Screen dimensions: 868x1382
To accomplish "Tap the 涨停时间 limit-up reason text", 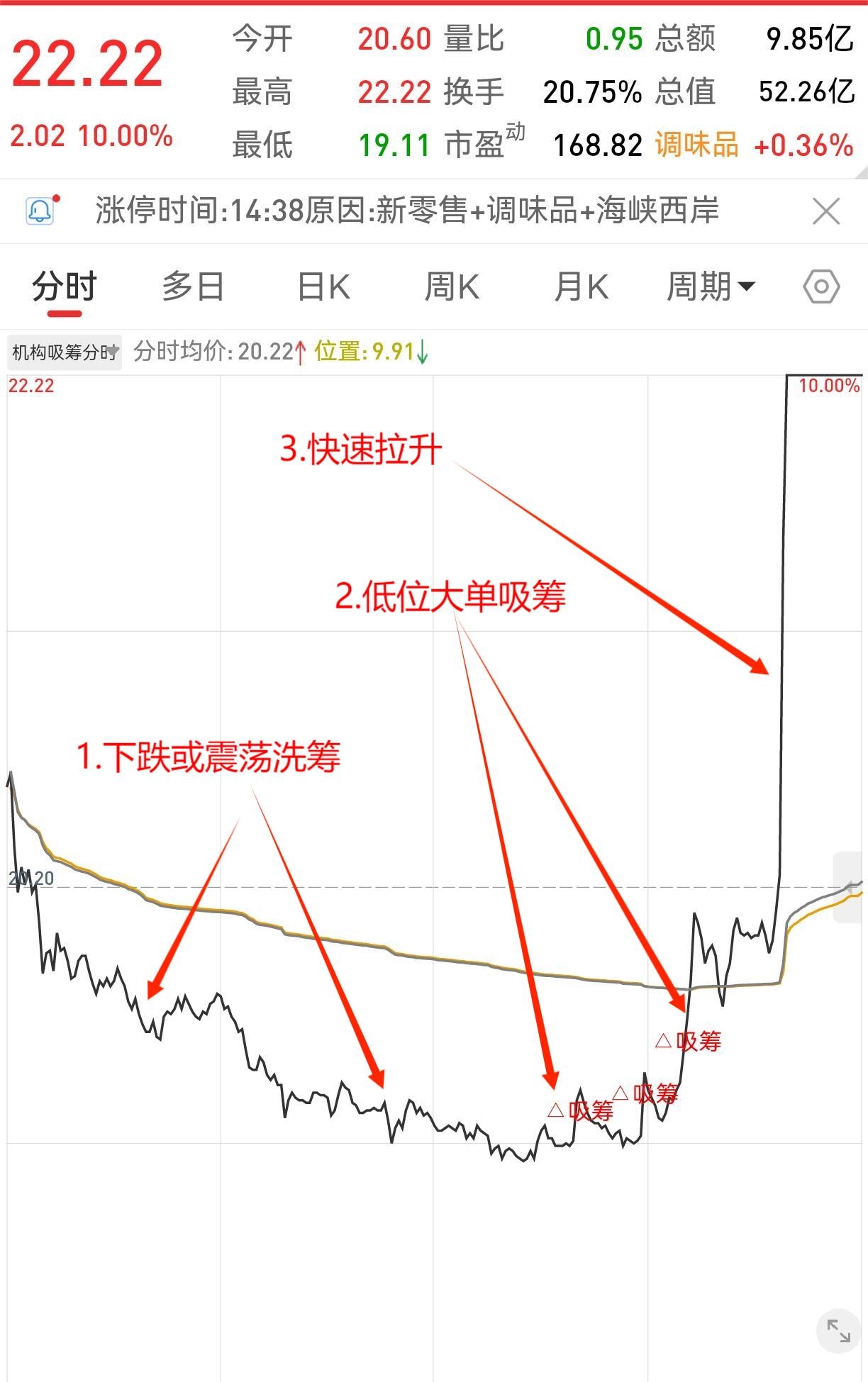I will (404, 211).
